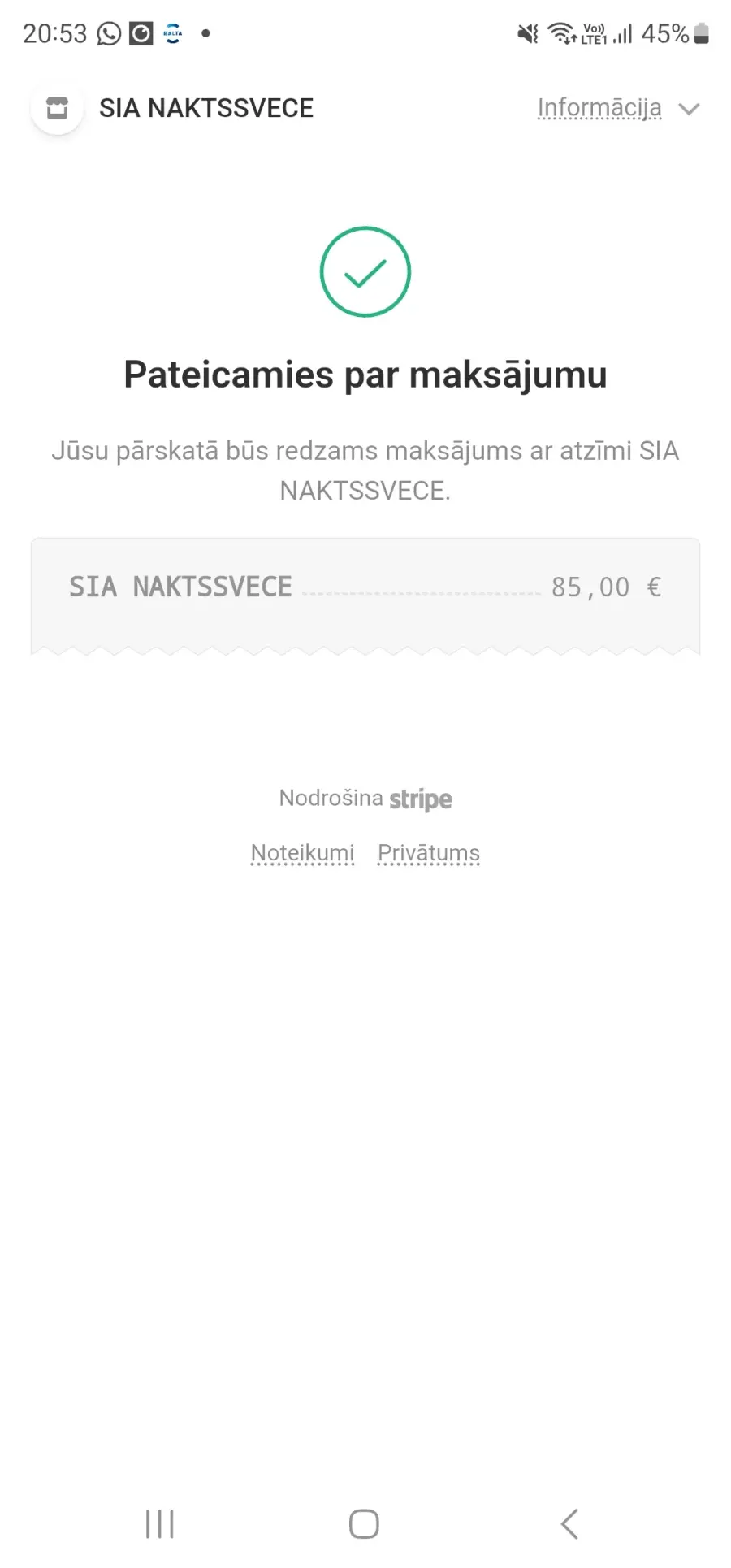Open the Nodrošina Stripe link
The width and height of the screenshot is (731, 1568).
pyautogui.click(x=365, y=799)
